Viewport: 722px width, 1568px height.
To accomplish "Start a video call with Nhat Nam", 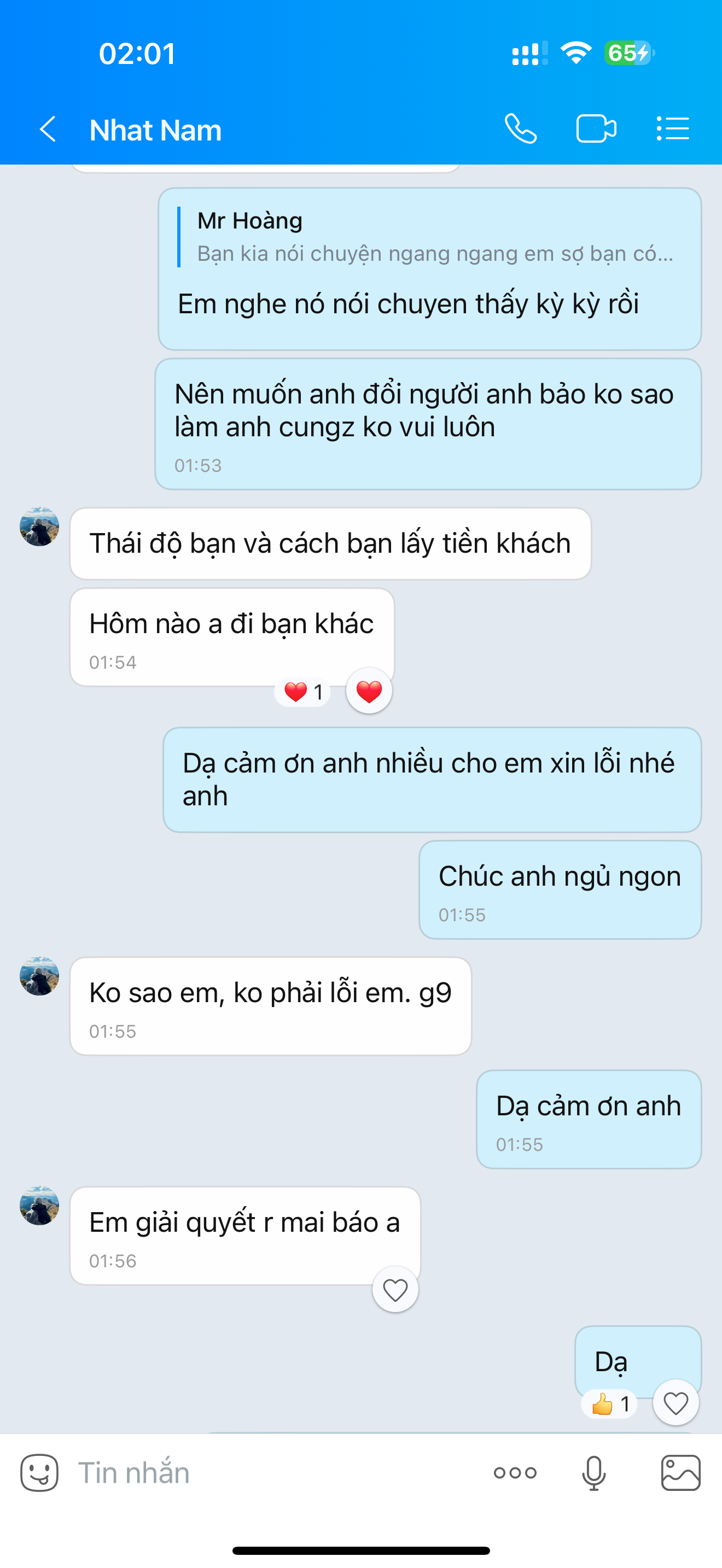I will 596,129.
